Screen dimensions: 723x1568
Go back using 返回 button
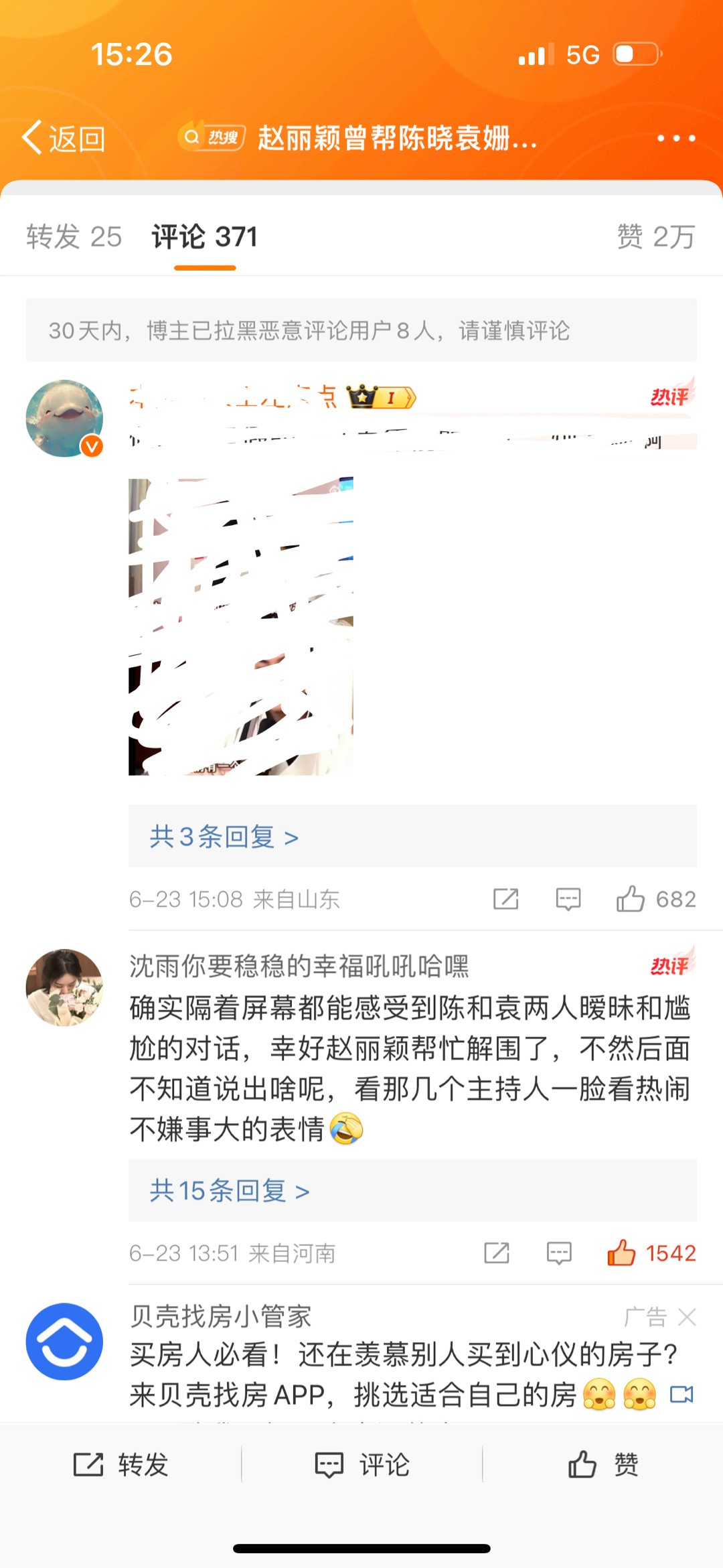coord(64,139)
